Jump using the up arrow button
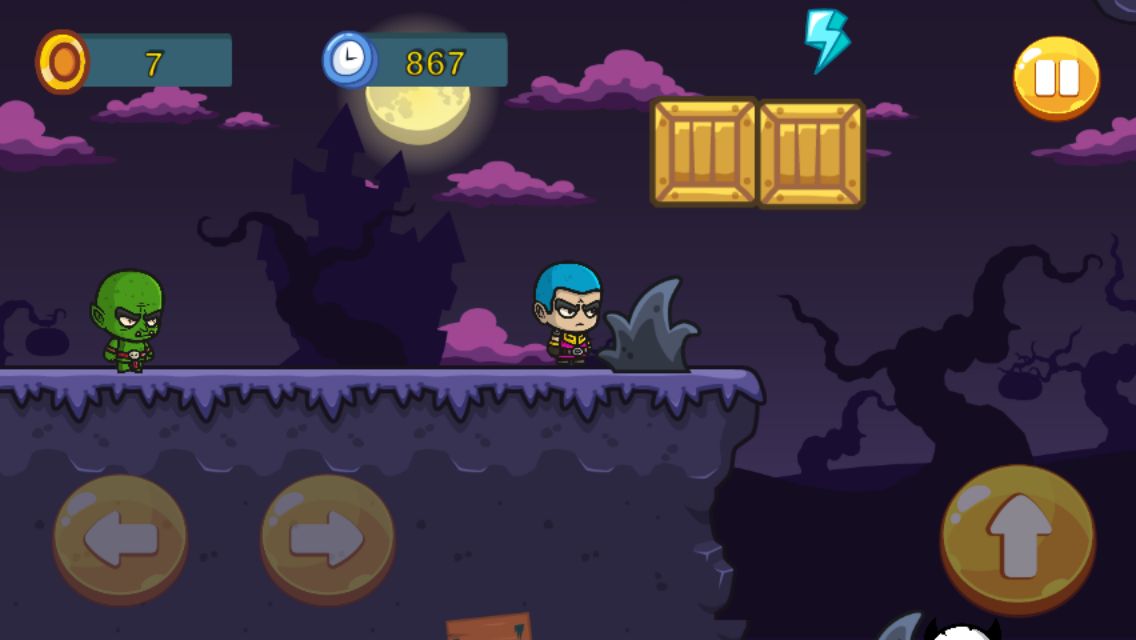Viewport: 1136px width, 640px height. point(1017,538)
